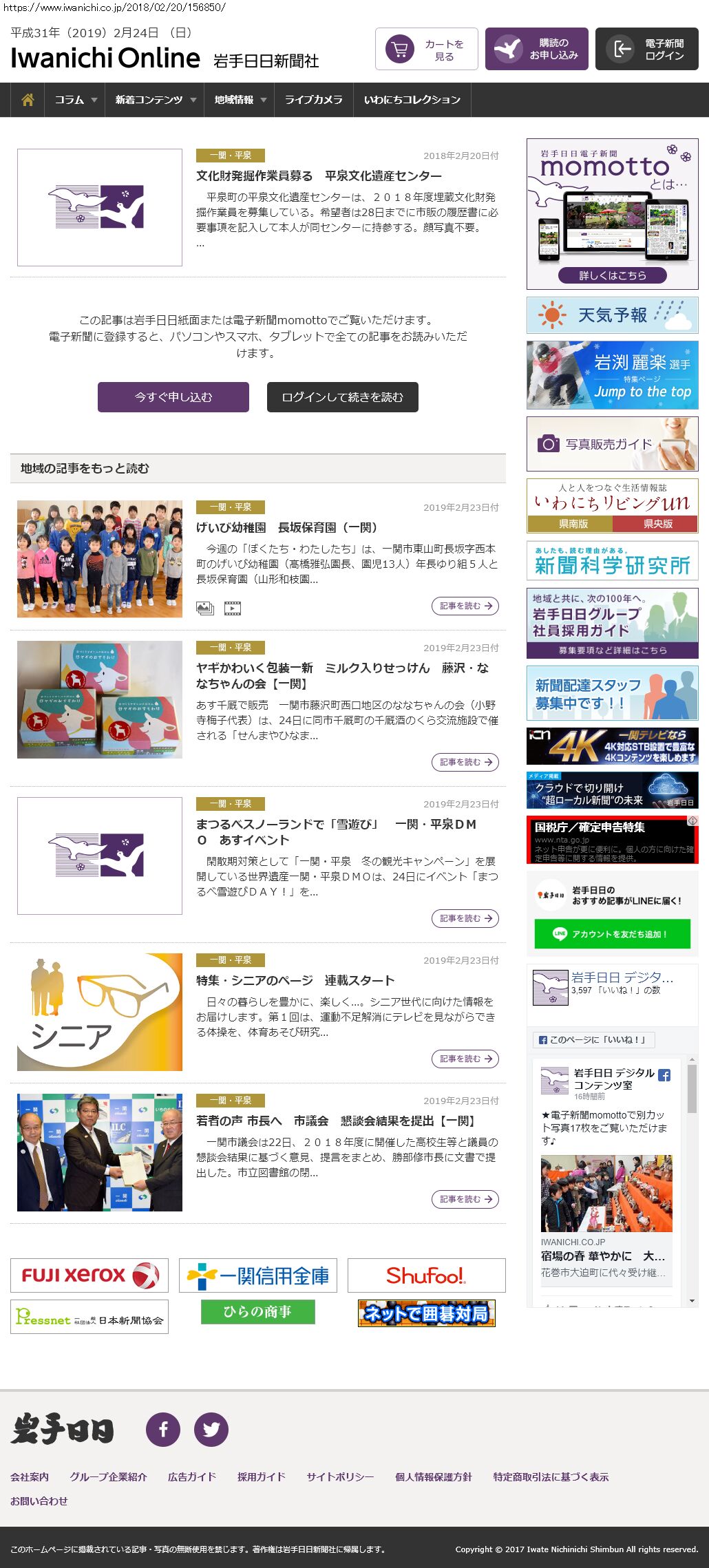
Task: Expand the コラム menu
Action: click(75, 100)
